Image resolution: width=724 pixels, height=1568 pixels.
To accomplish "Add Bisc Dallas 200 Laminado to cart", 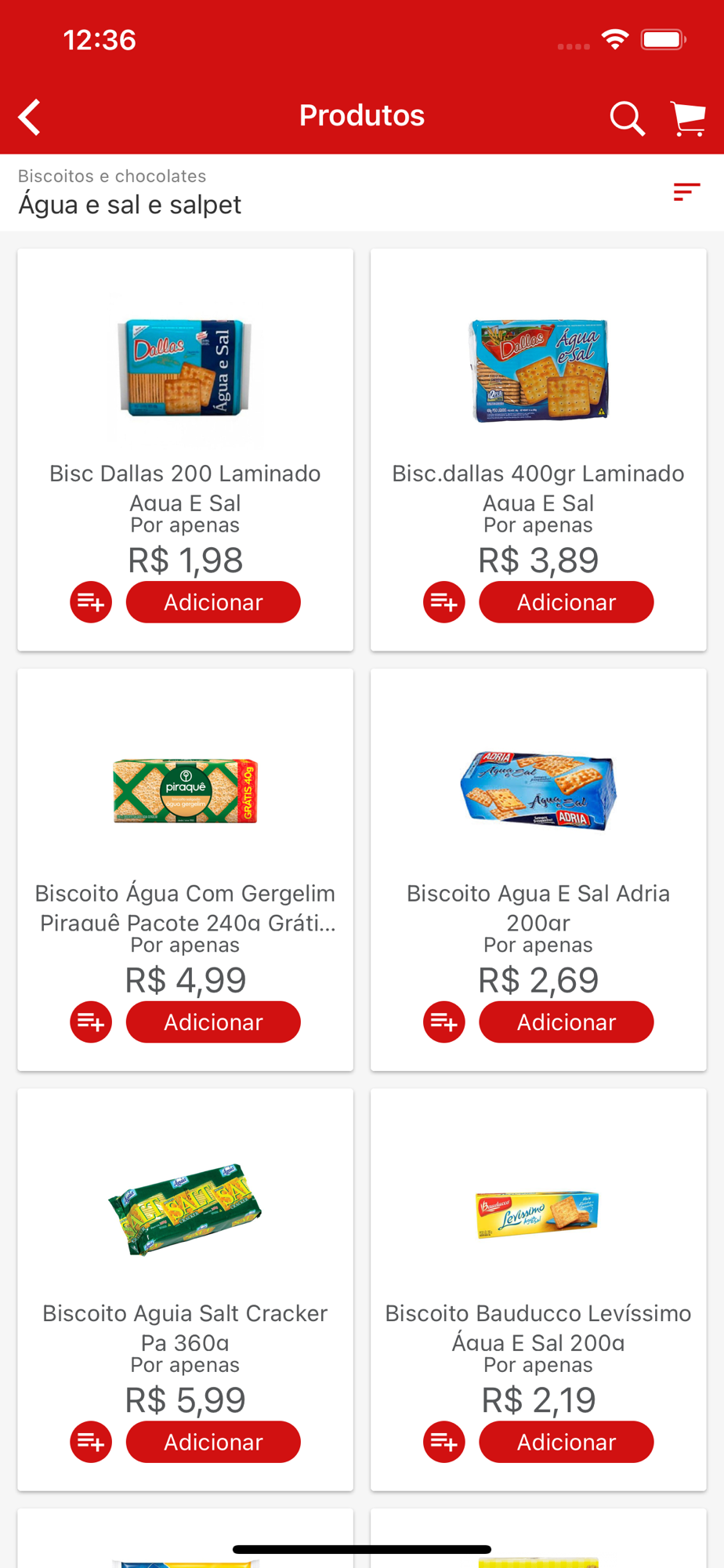I will coord(213,602).
